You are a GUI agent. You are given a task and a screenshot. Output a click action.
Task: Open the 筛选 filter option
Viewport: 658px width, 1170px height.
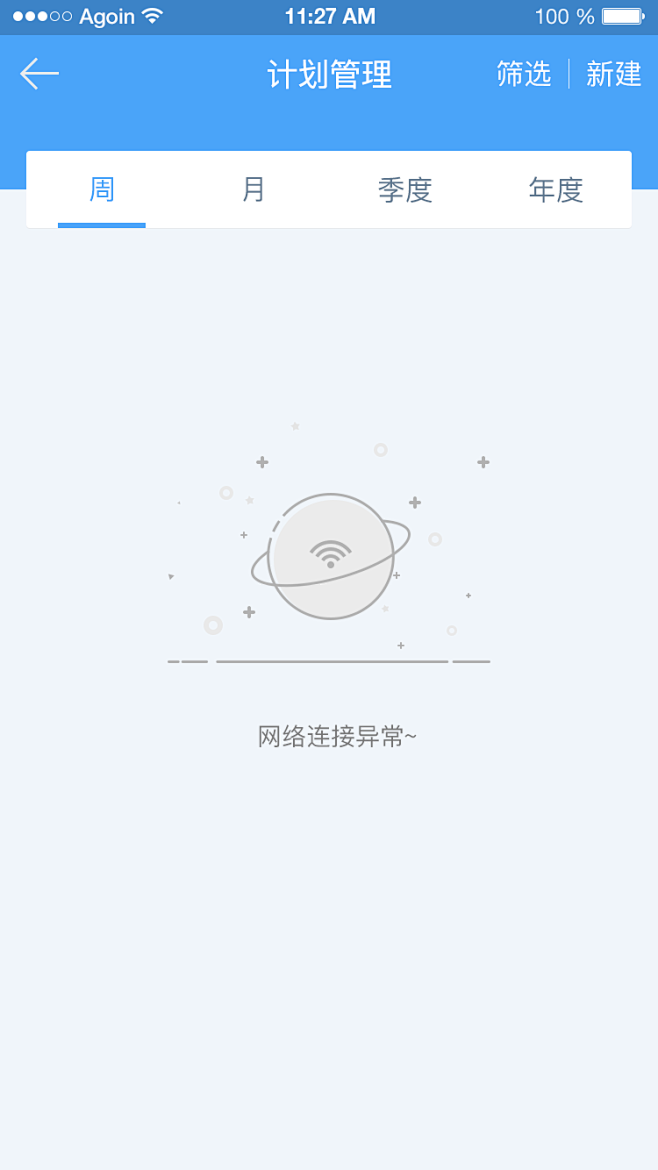(524, 74)
